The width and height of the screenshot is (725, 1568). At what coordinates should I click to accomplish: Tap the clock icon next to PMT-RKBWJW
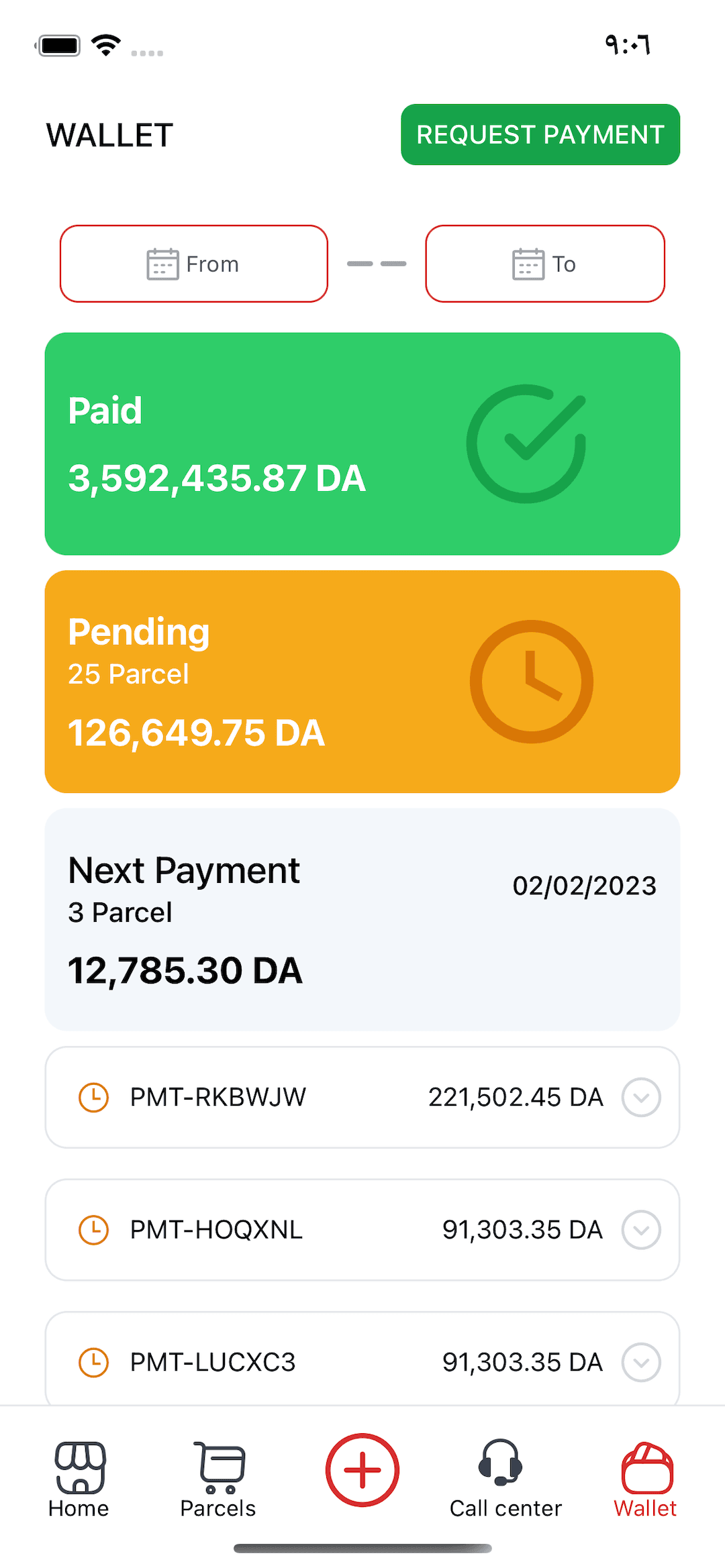tap(94, 1096)
